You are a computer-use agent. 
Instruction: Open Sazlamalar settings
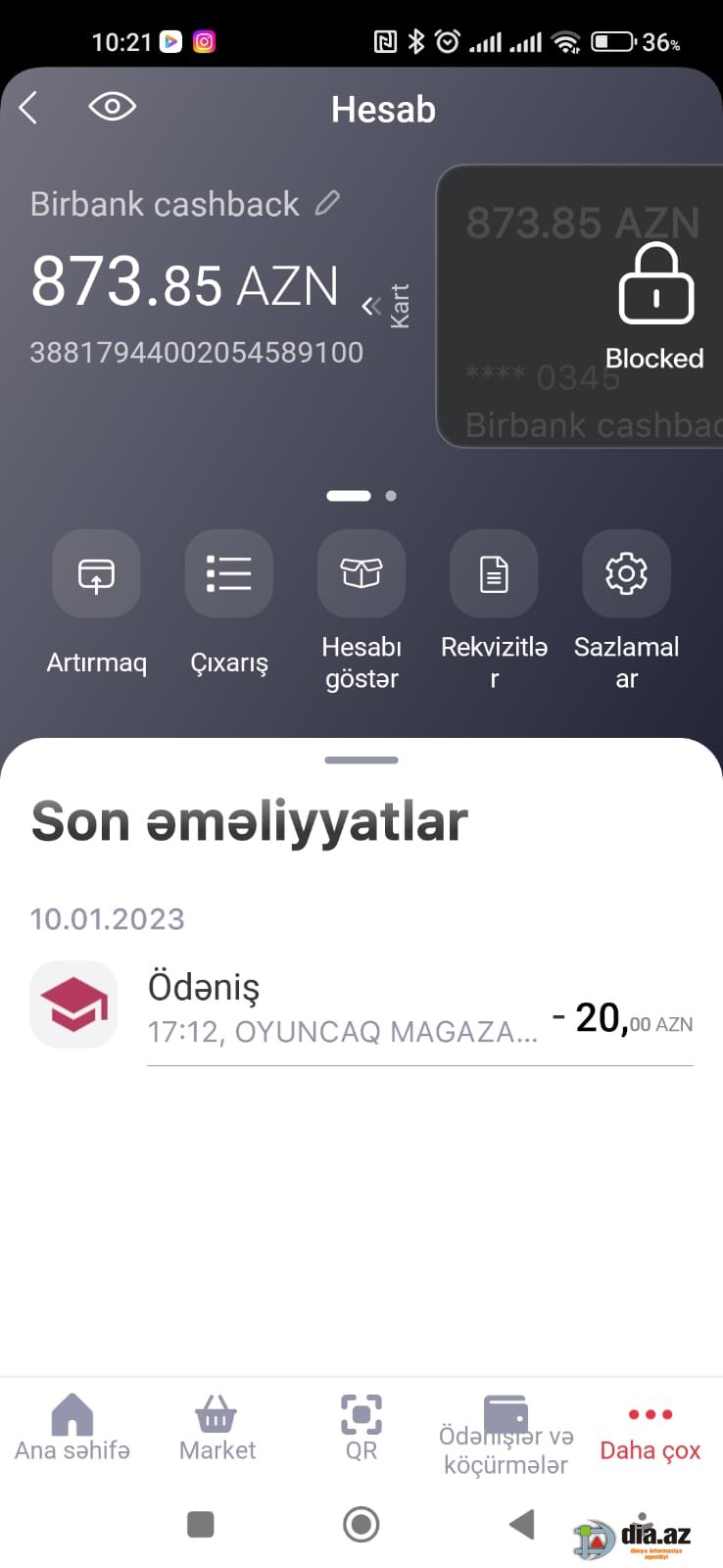(627, 612)
